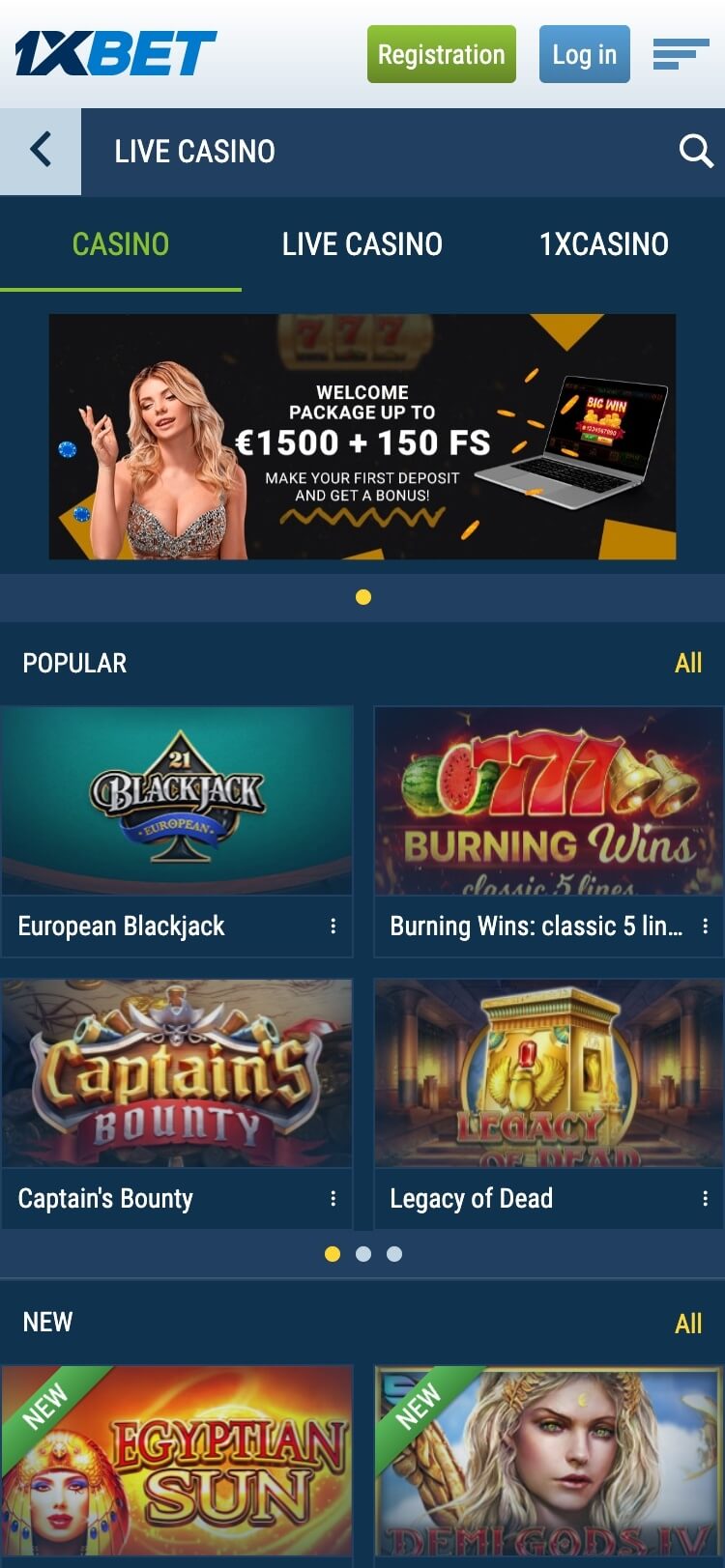Open options for Legacy of Dead
The width and height of the screenshot is (725, 1568).
[x=705, y=1198]
